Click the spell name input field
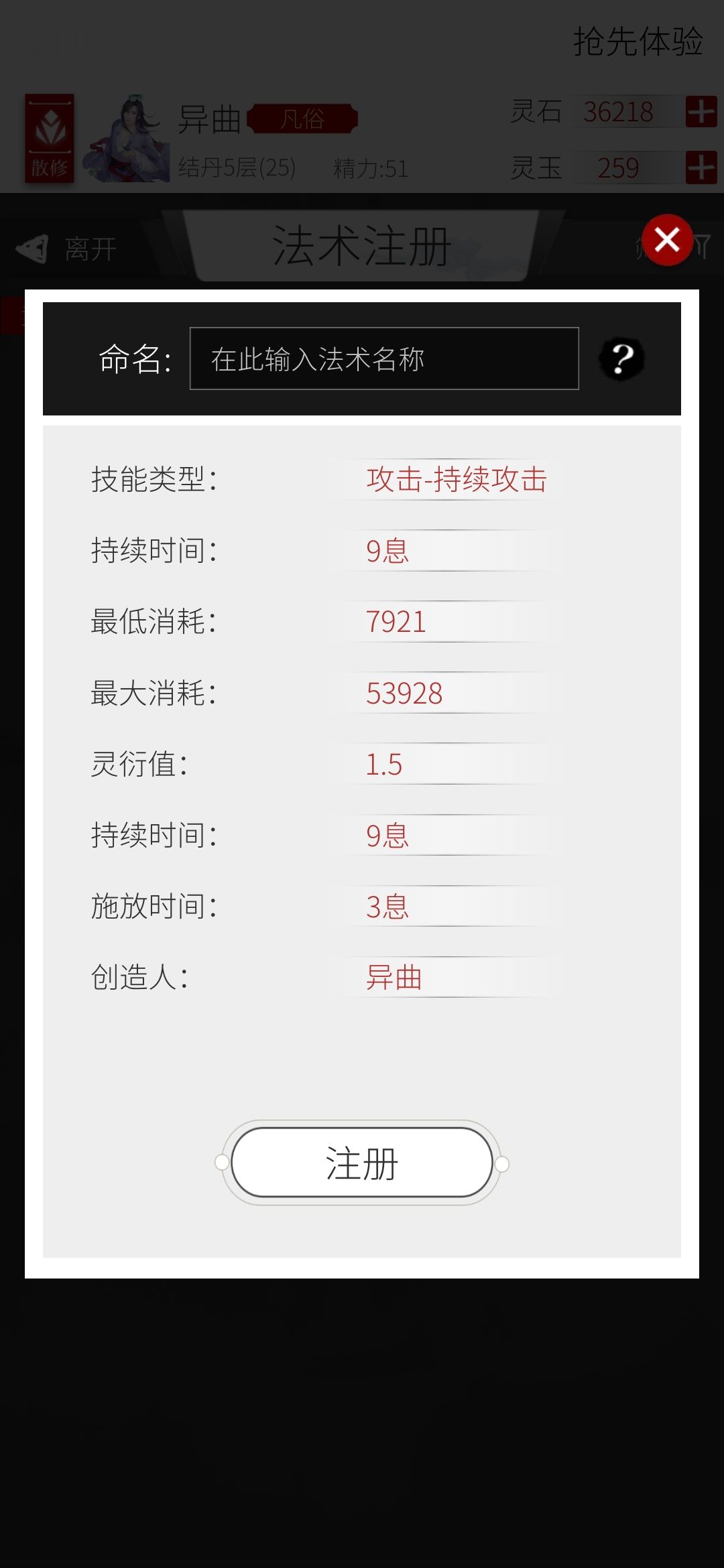 tap(384, 360)
